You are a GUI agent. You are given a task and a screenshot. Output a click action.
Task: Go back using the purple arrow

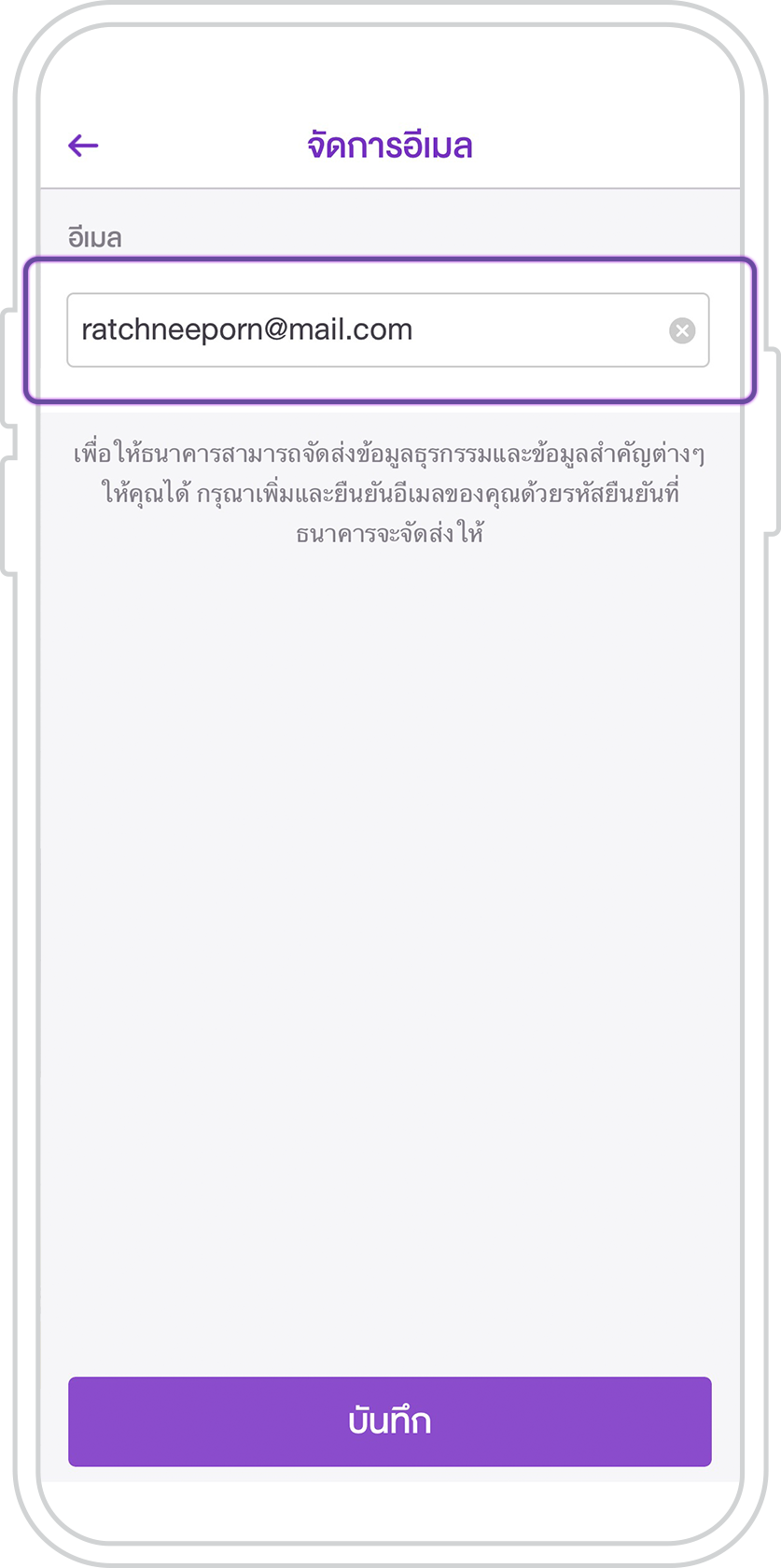point(83,146)
